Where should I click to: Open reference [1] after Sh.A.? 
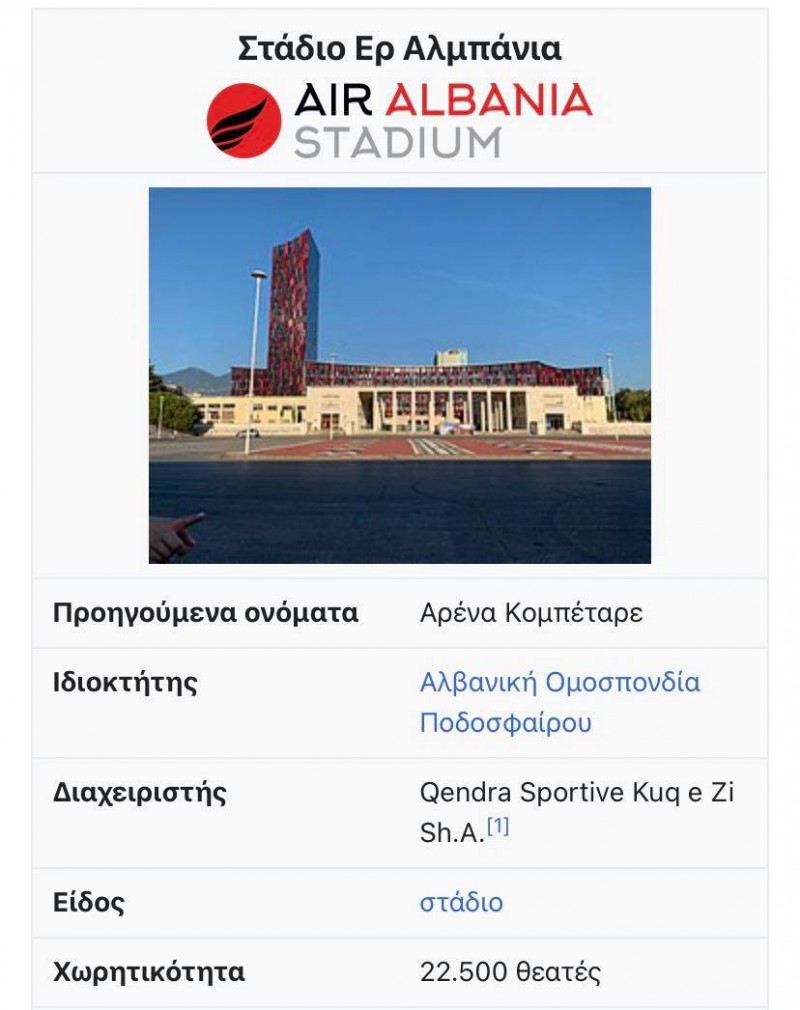(498, 827)
